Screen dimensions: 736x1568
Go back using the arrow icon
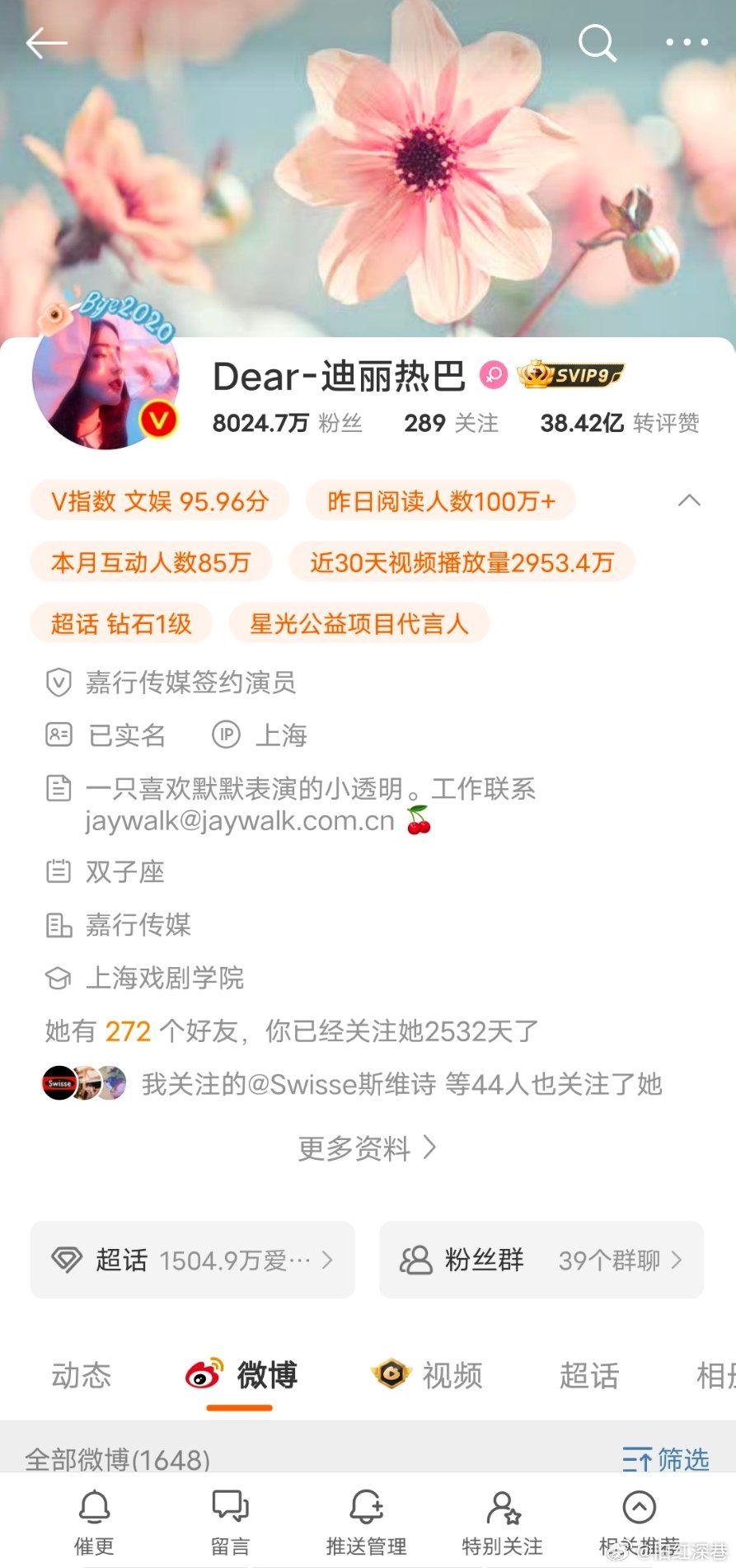(x=46, y=44)
